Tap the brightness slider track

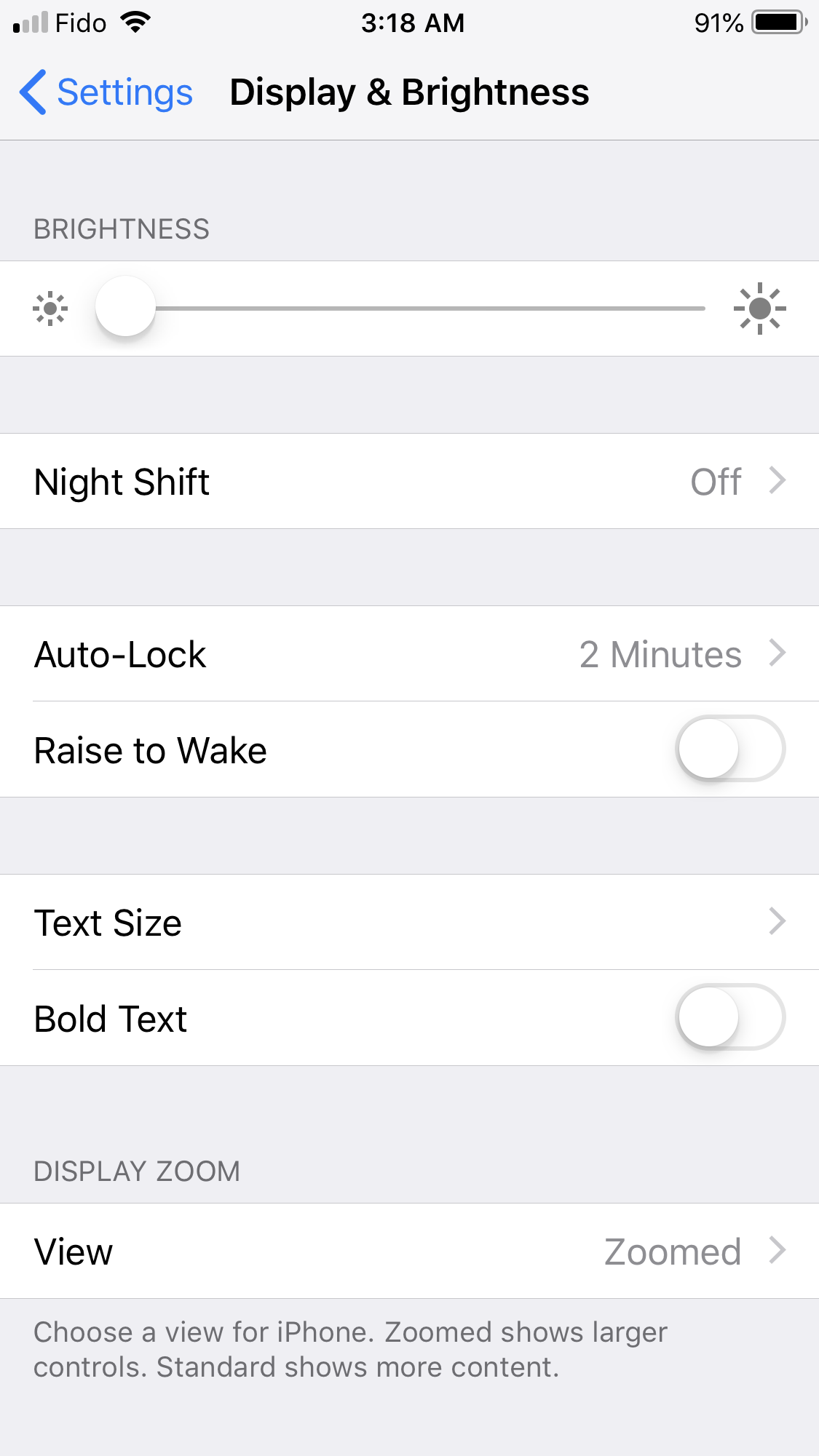click(430, 309)
